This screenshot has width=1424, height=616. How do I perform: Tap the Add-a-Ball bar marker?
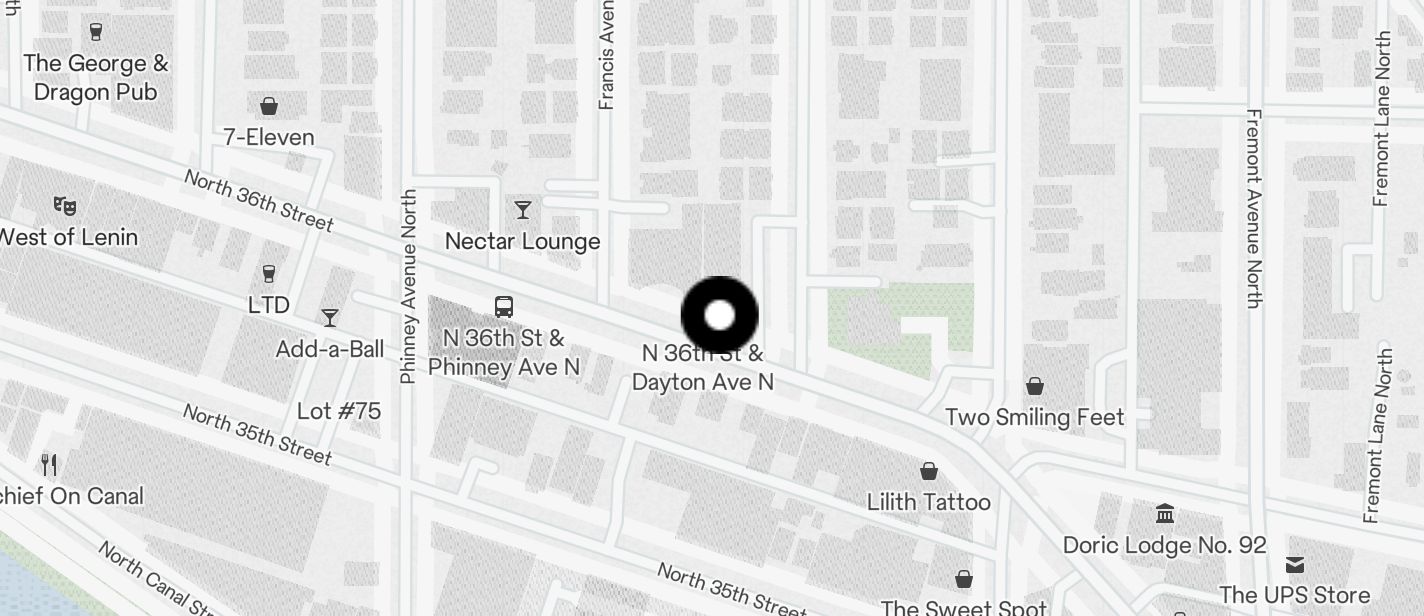pyautogui.click(x=330, y=318)
